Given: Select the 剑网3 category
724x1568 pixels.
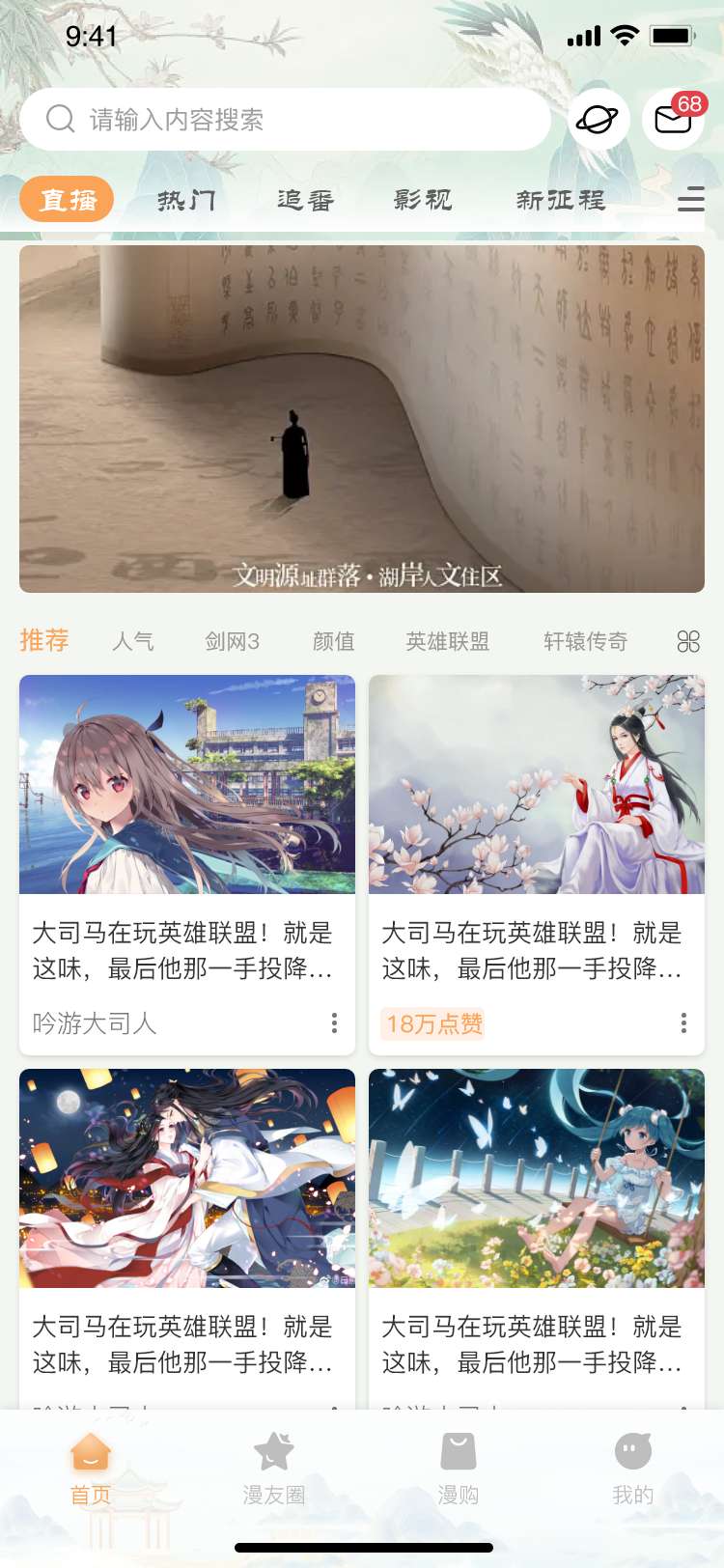Looking at the screenshot, I should (233, 641).
